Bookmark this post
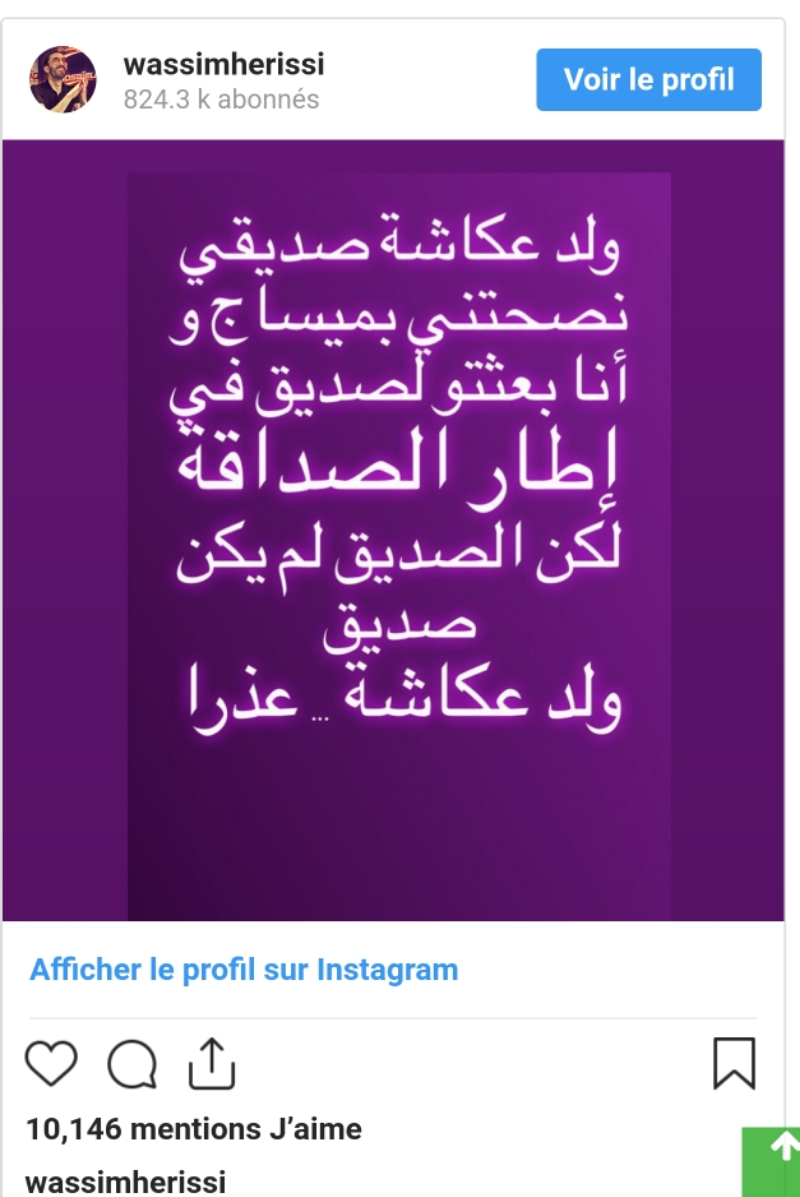 coord(734,1063)
